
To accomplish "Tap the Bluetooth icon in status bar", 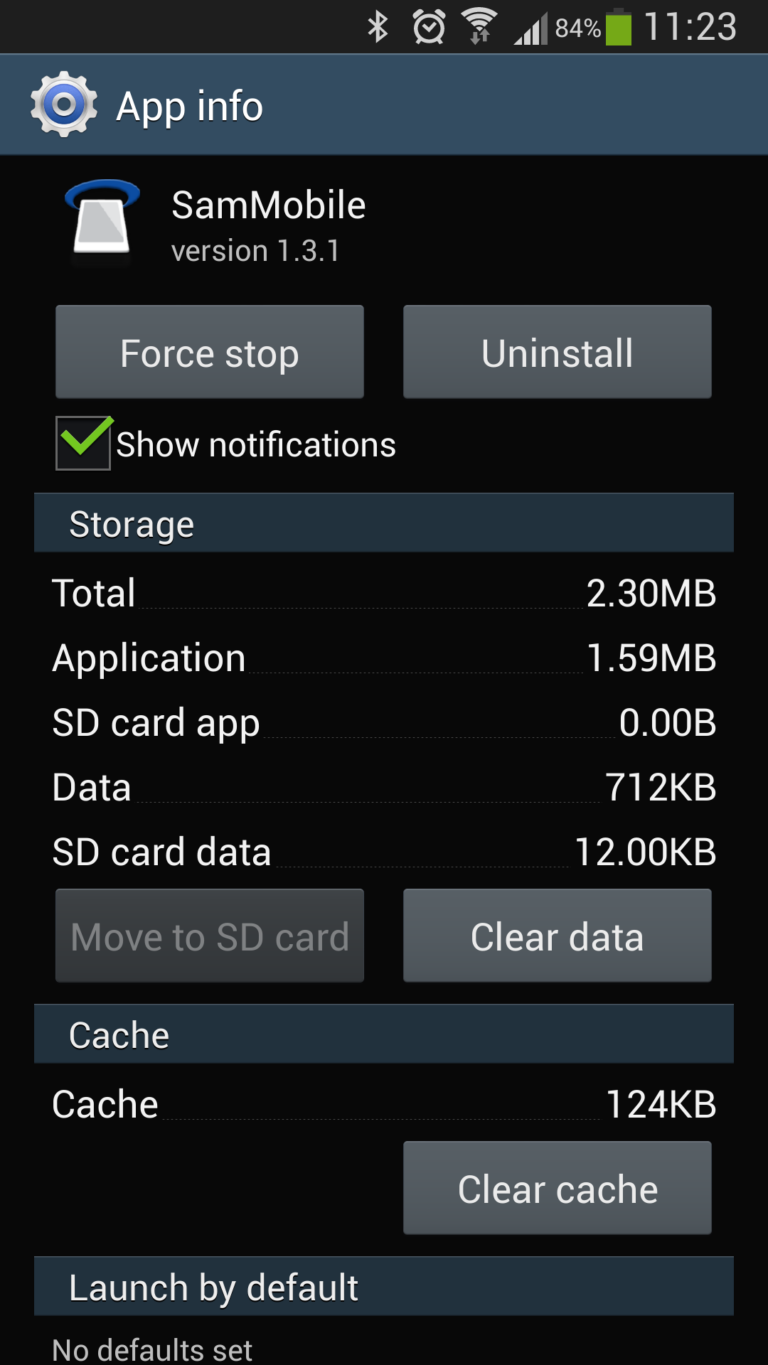I will (378, 27).
